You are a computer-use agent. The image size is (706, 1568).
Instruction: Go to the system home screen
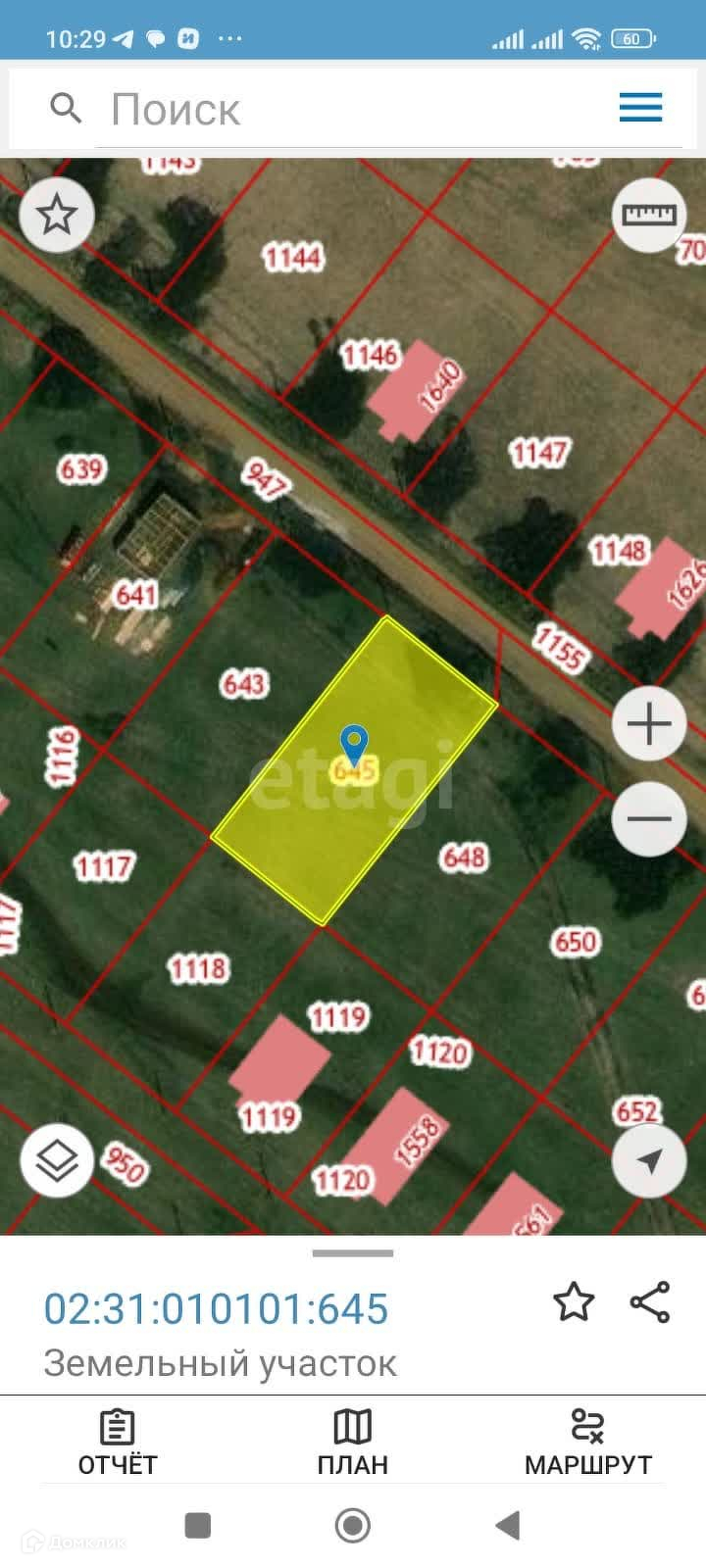pyautogui.click(x=353, y=1526)
